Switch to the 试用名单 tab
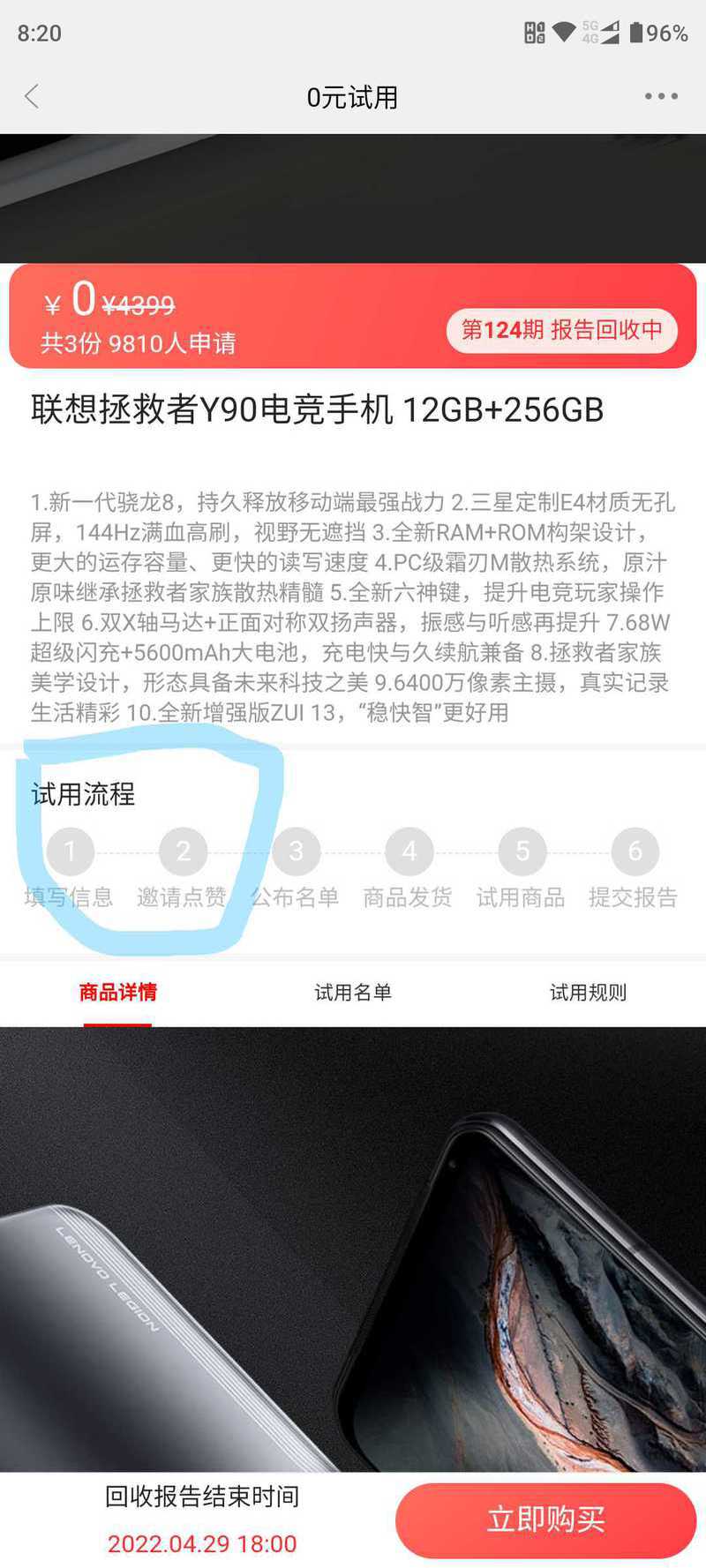This screenshot has height=1568, width=706. click(353, 993)
